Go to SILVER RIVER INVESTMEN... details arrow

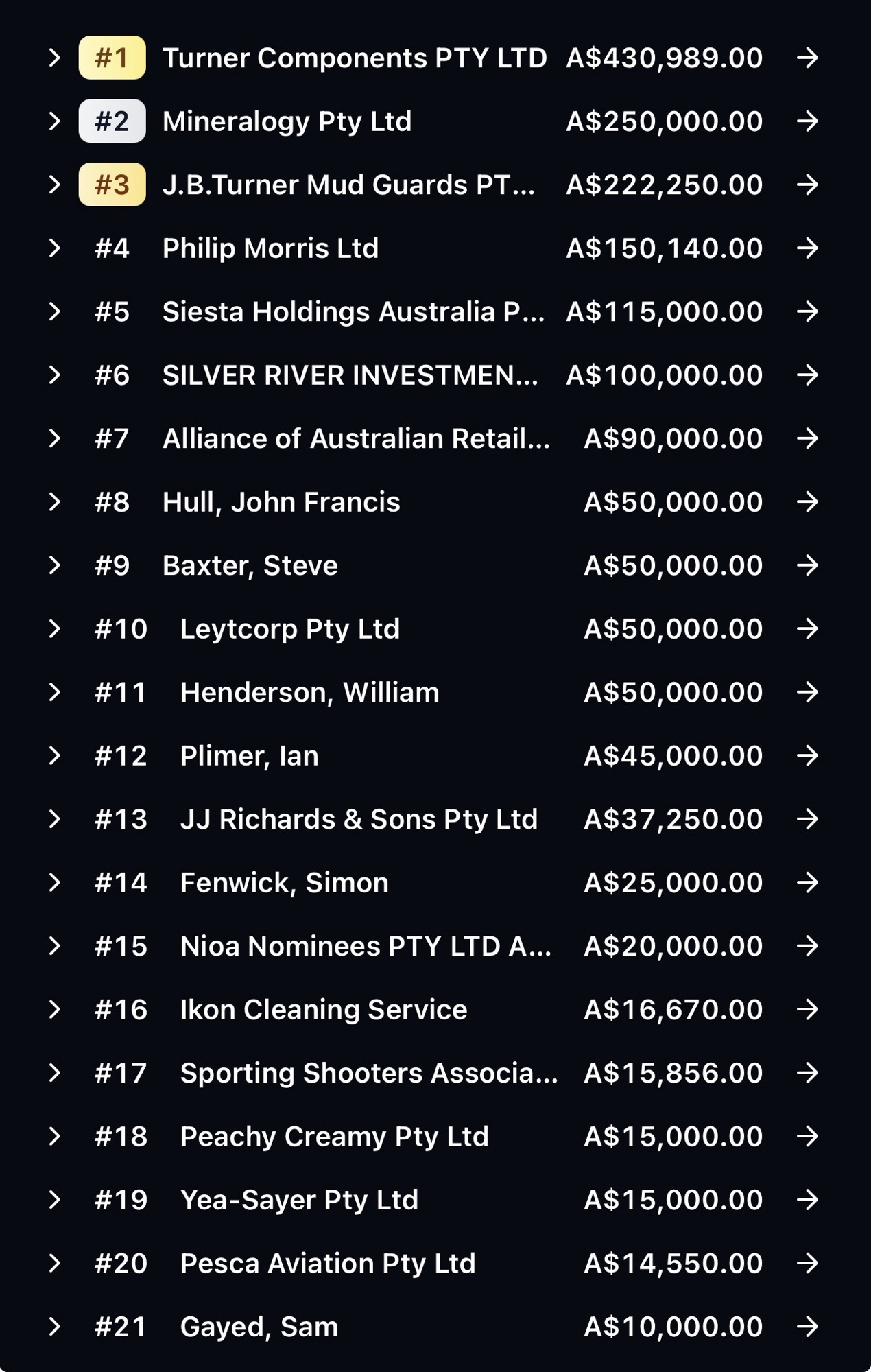(807, 375)
